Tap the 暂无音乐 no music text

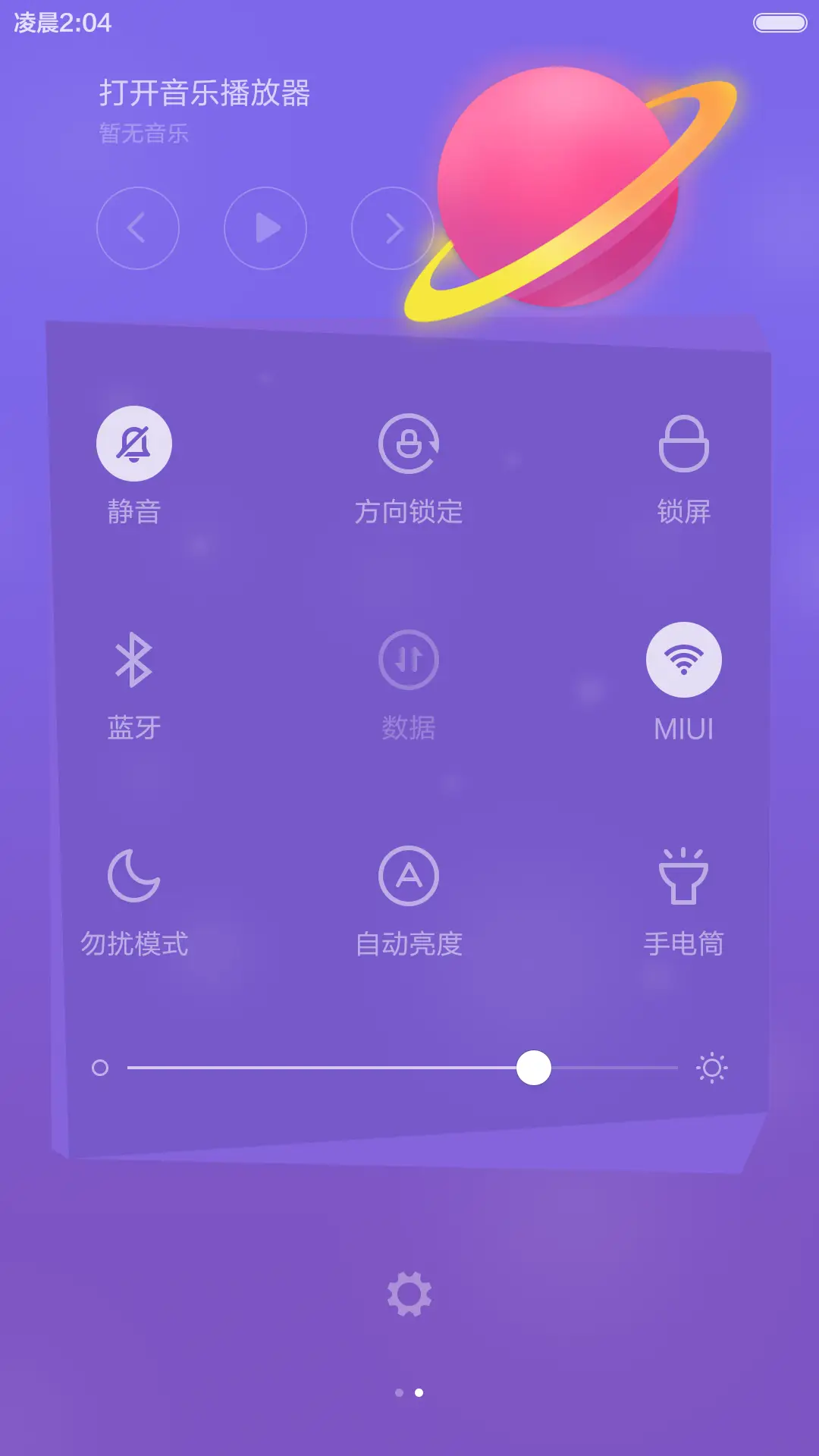coord(143,133)
